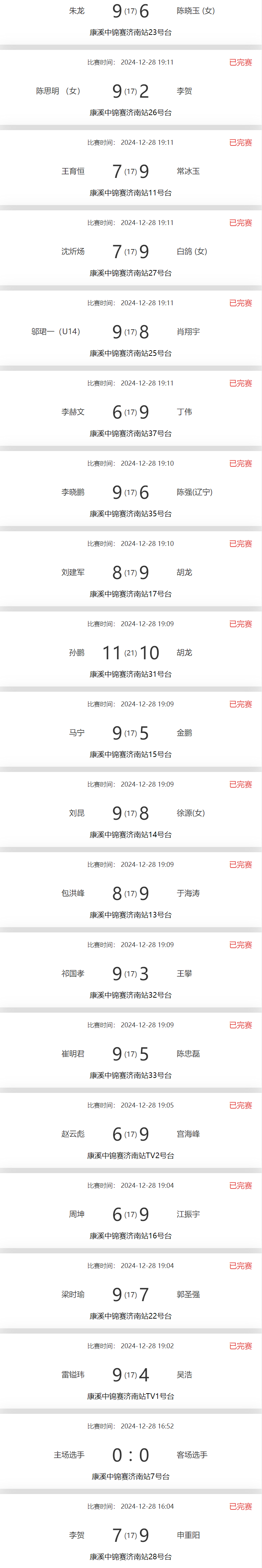Image resolution: width=262 pixels, height=1568 pixels.
Task: Tap the 李晓鹏 vs 陈强(辽宁) match
Action: (130, 493)
